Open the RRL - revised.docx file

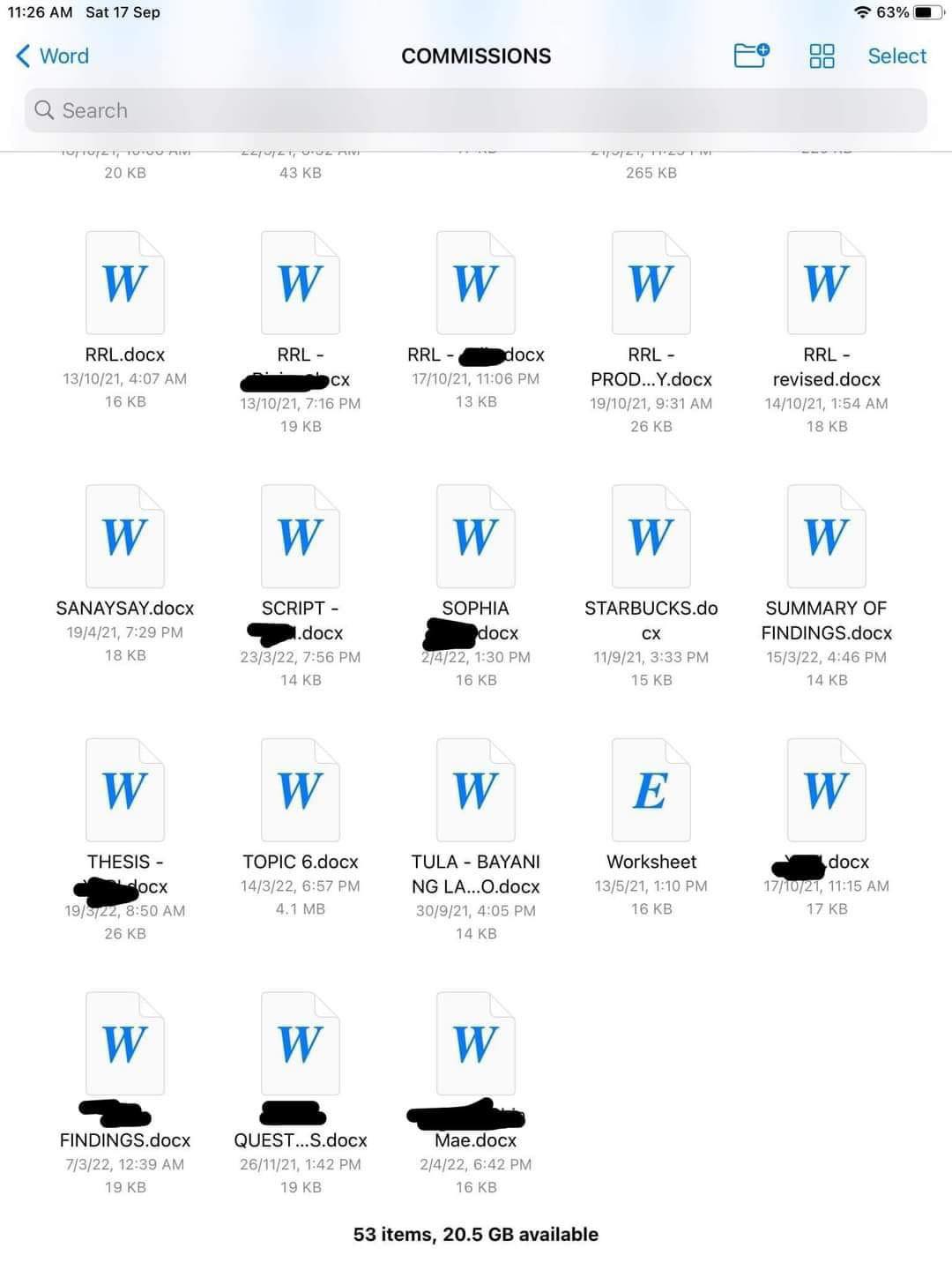click(827, 284)
